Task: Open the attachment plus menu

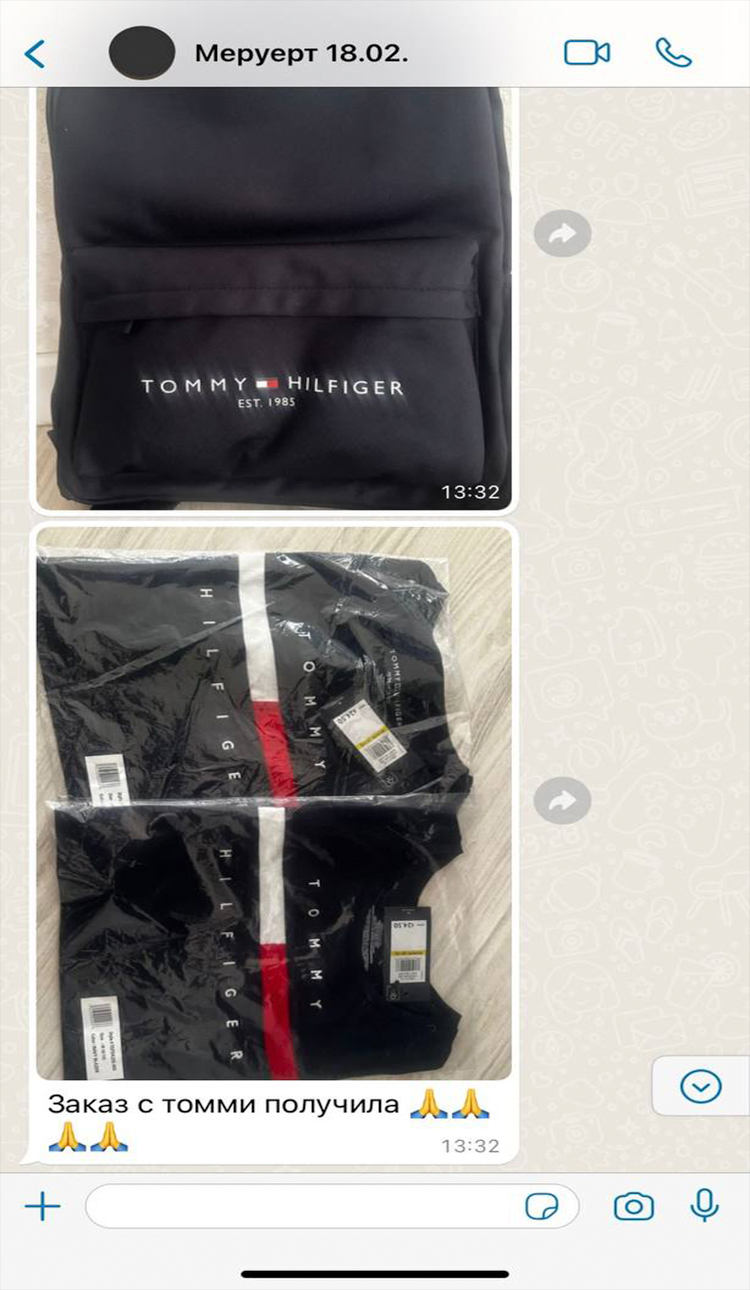Action: point(42,1206)
